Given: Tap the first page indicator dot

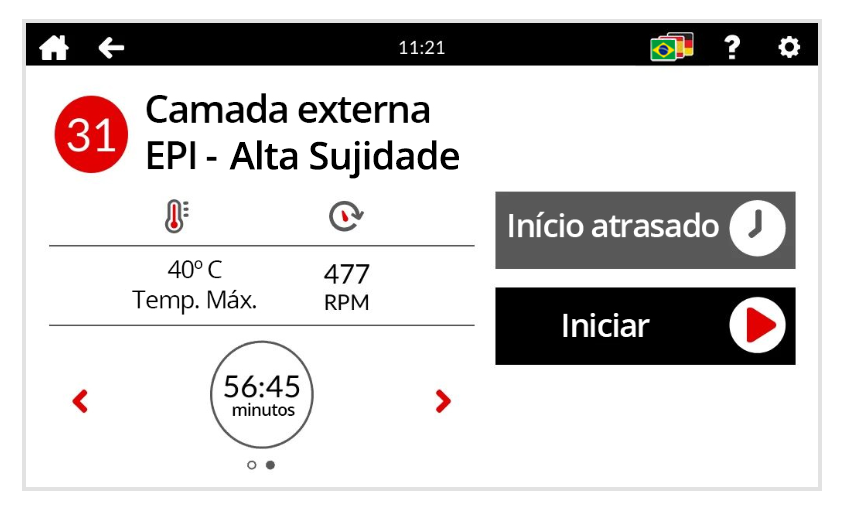Looking at the screenshot, I should pos(251,465).
